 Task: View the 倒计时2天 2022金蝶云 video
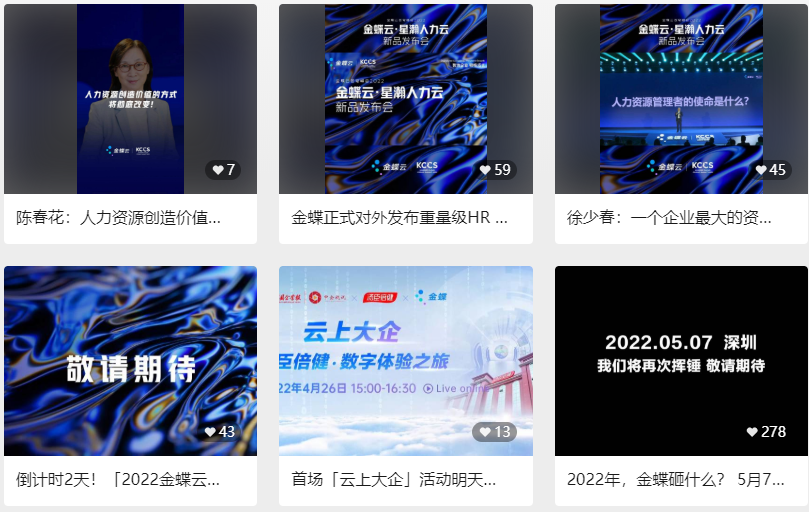click(130, 361)
